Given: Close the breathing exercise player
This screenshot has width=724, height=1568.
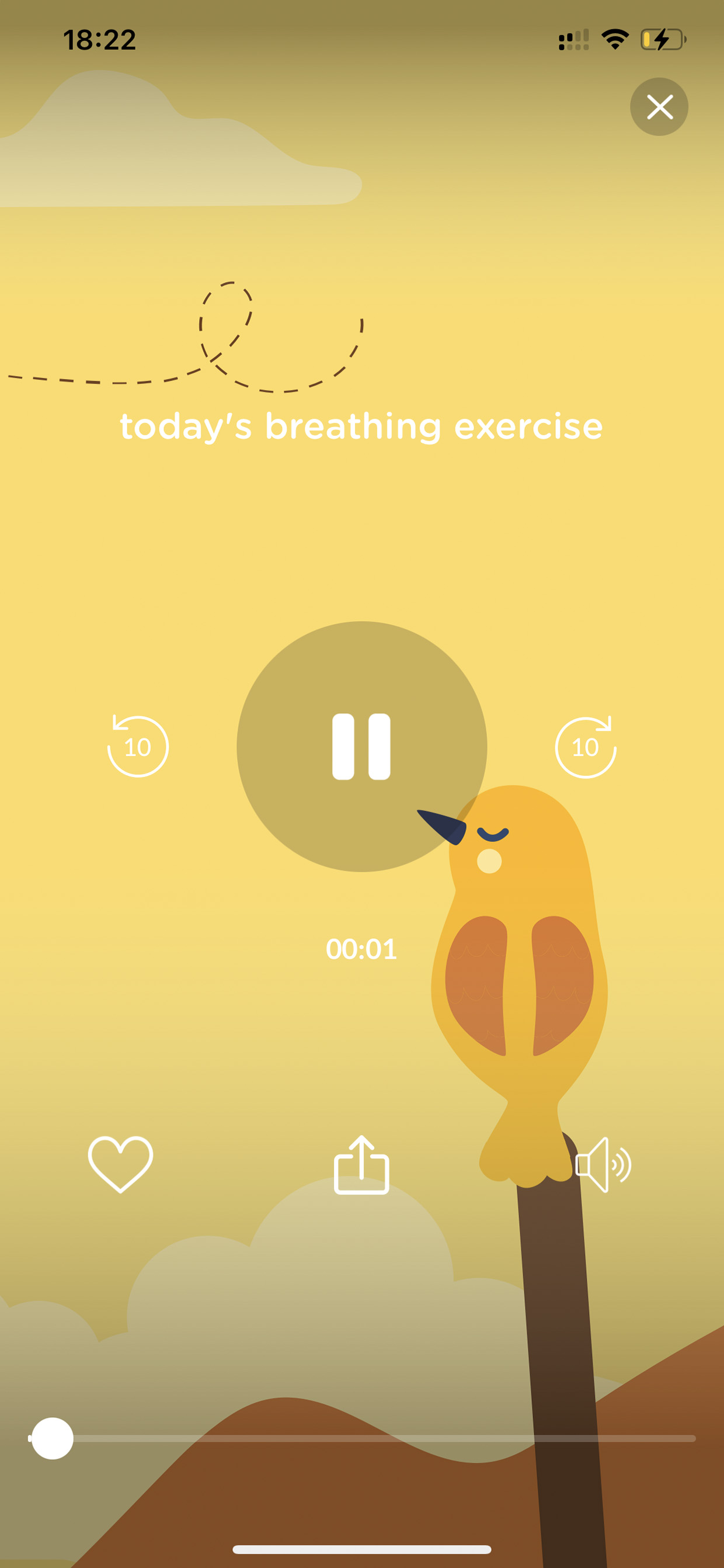Looking at the screenshot, I should 659,106.
